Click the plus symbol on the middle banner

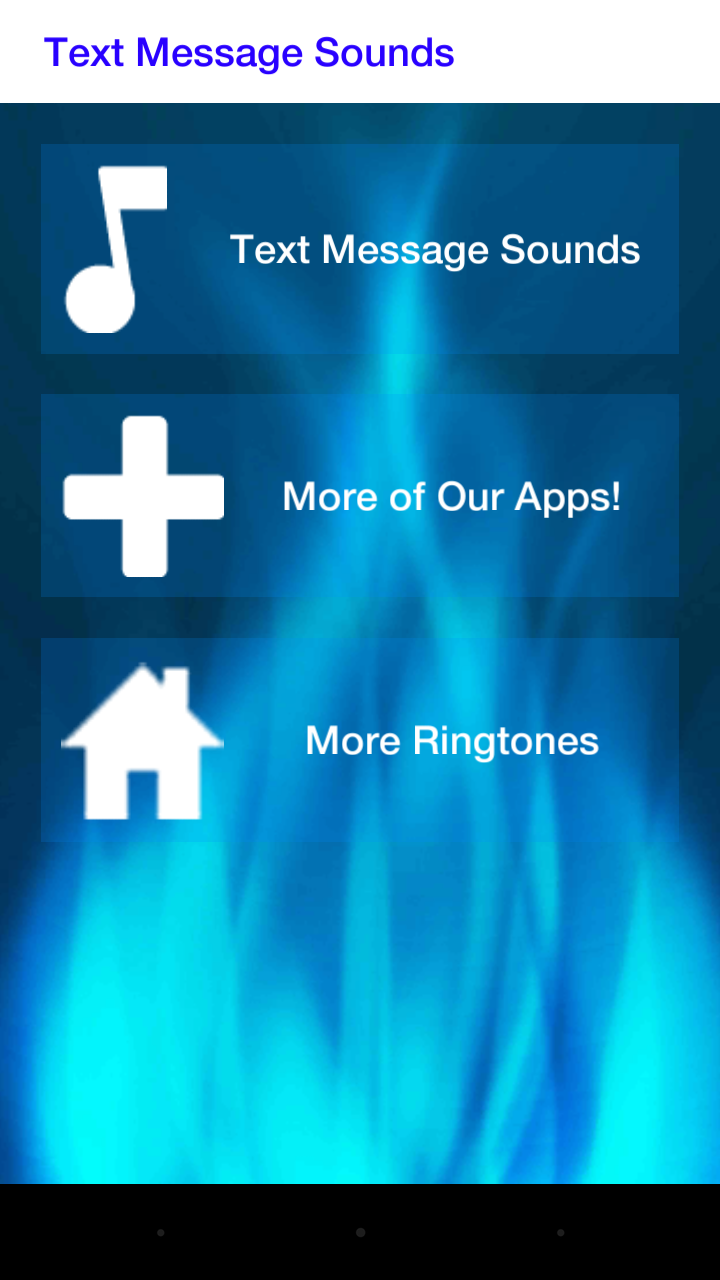[143, 495]
